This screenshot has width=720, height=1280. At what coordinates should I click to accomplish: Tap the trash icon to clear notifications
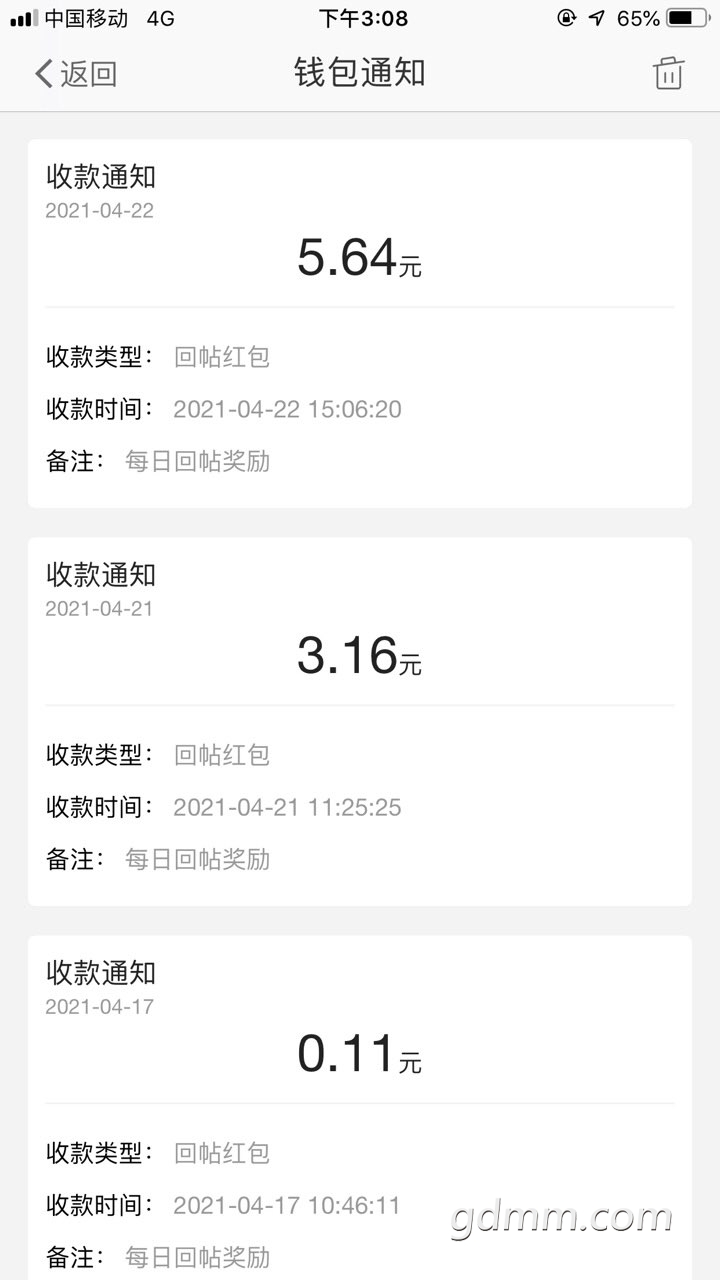[x=668, y=73]
